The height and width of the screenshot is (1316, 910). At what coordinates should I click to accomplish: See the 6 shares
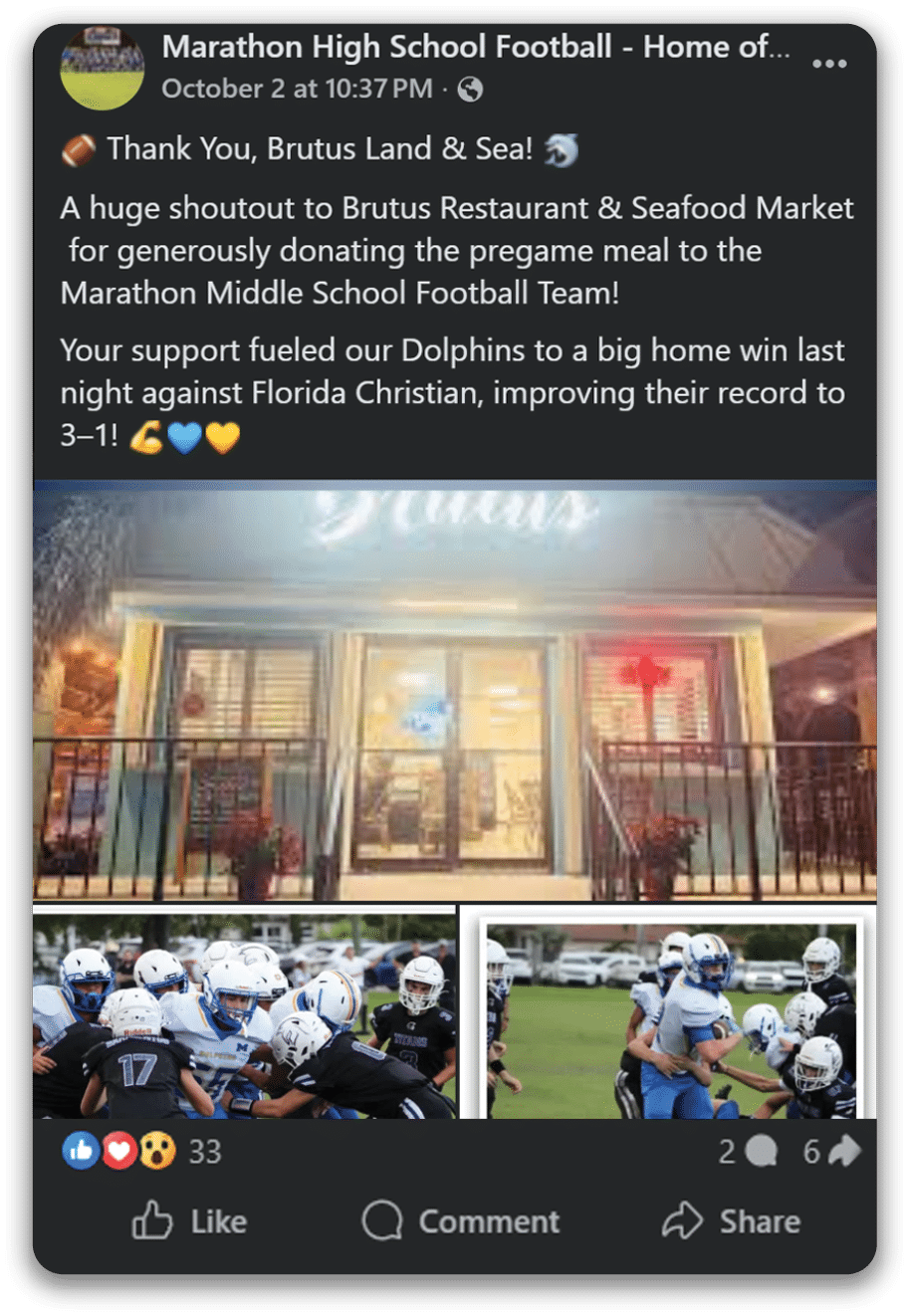pos(831,1152)
